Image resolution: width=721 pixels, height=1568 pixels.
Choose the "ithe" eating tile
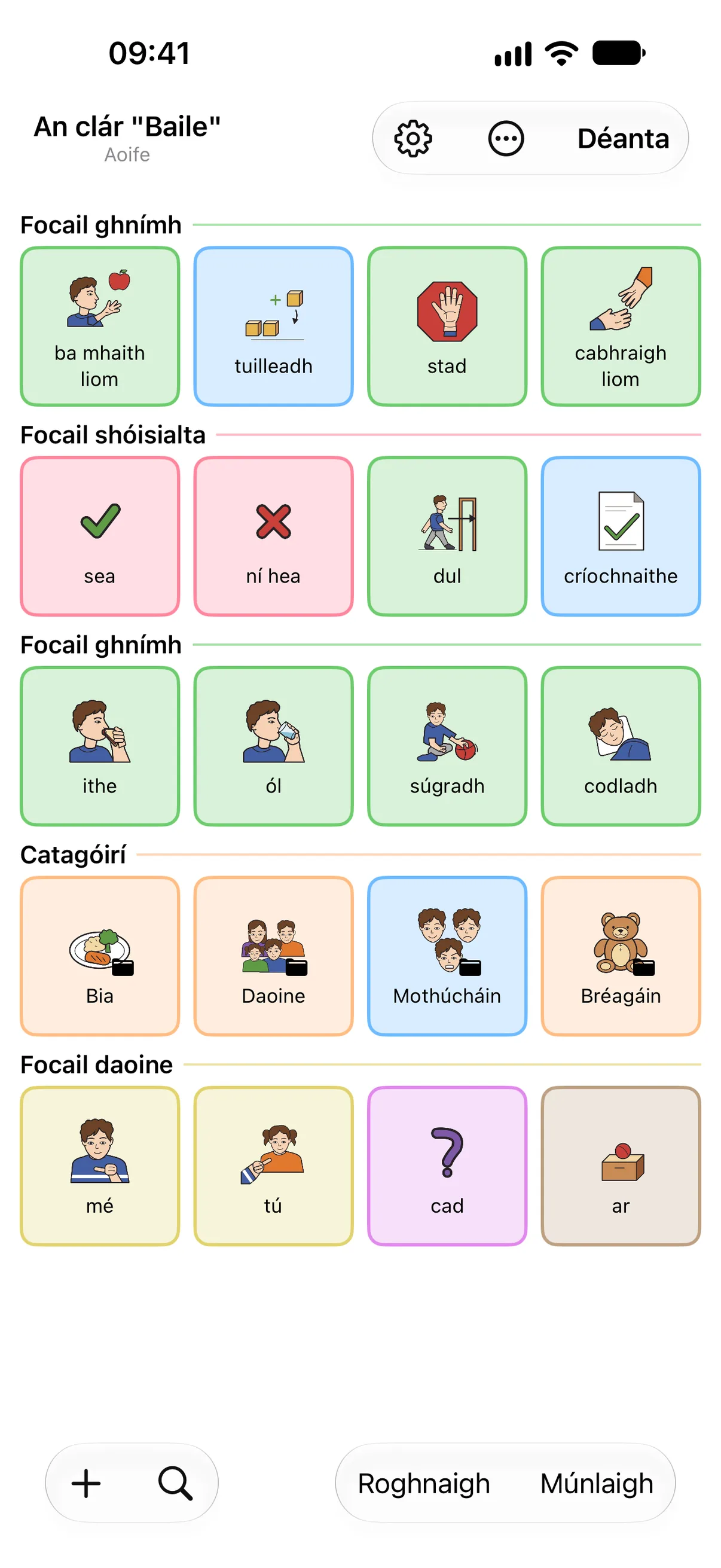coord(100,746)
